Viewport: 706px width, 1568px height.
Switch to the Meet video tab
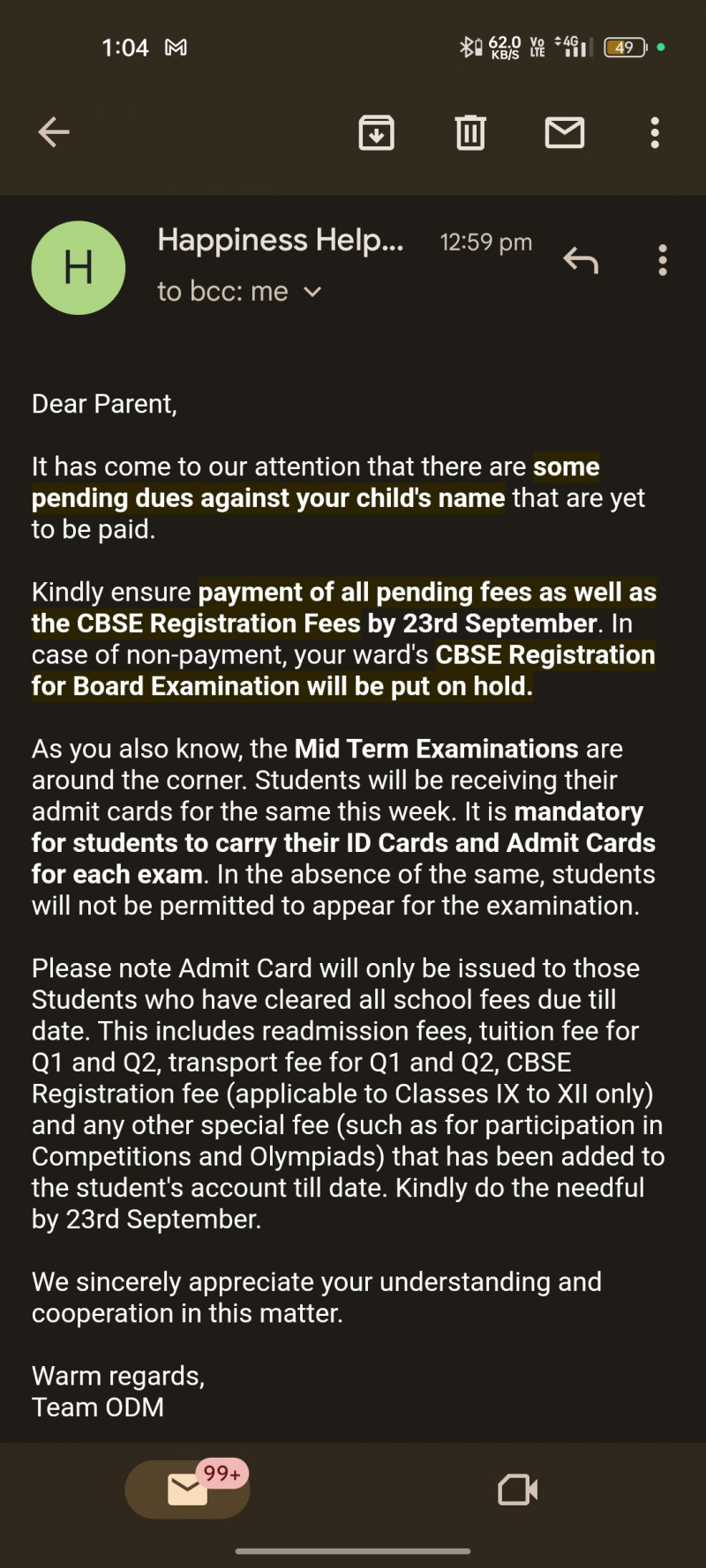518,1490
